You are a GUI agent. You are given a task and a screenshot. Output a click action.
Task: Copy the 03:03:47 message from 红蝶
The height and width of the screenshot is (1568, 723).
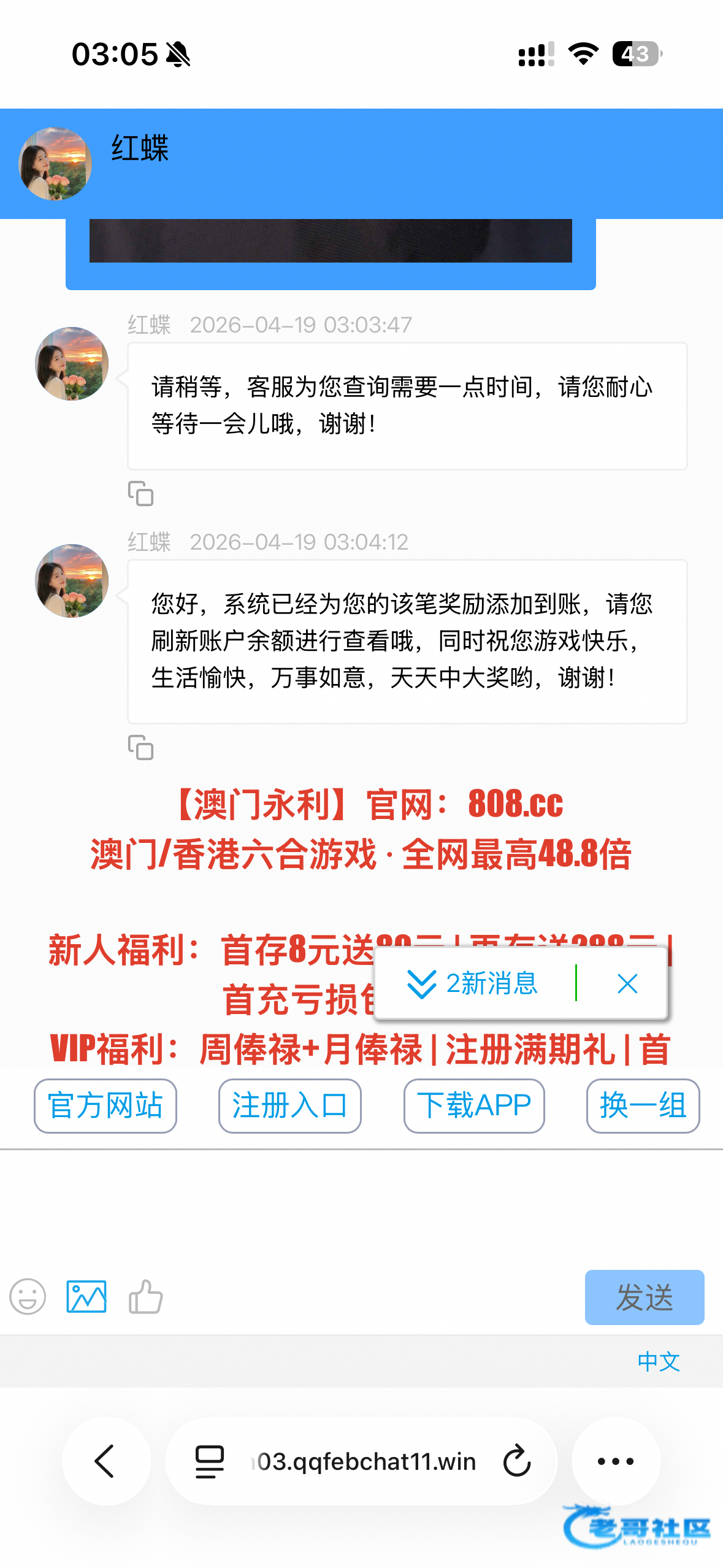point(140,493)
